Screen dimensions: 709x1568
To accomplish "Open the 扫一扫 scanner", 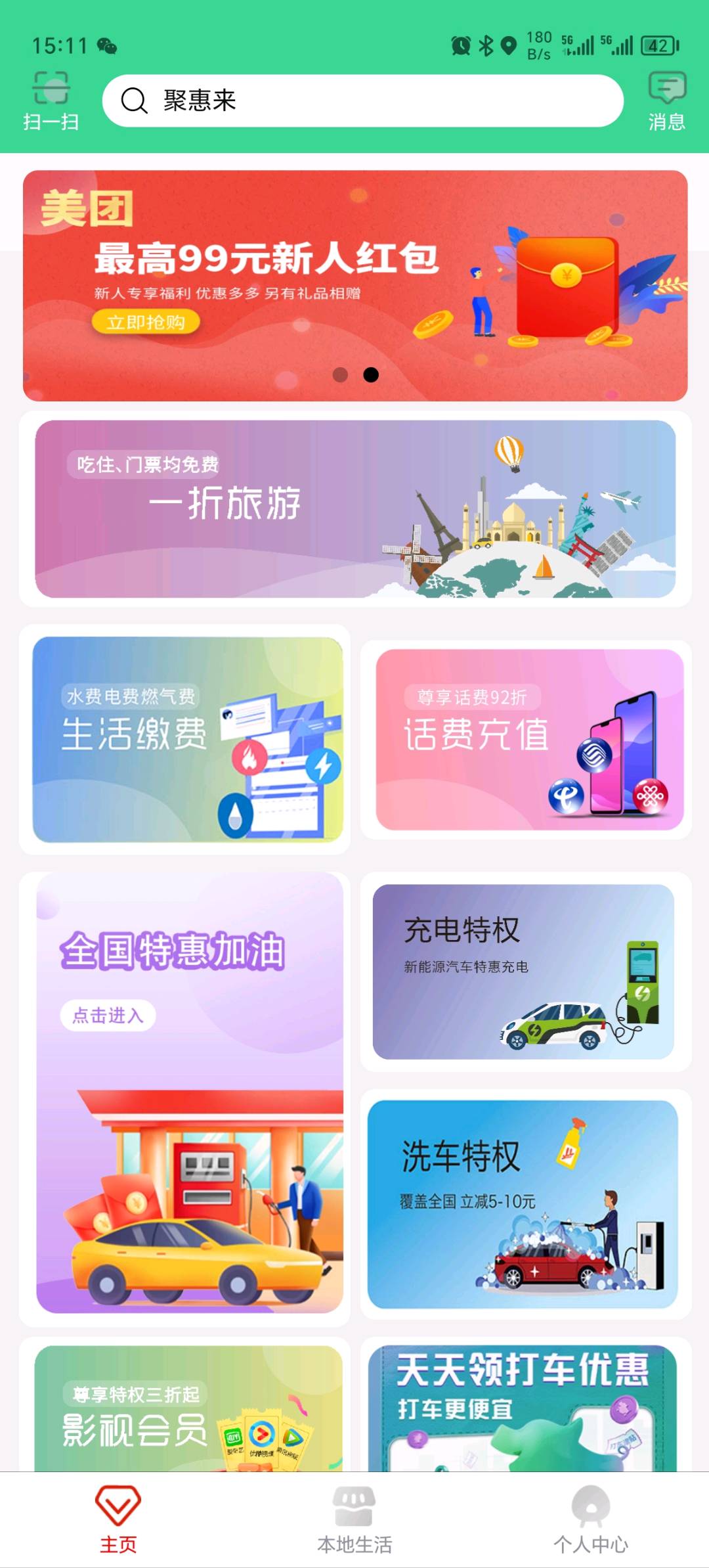I will point(51,101).
